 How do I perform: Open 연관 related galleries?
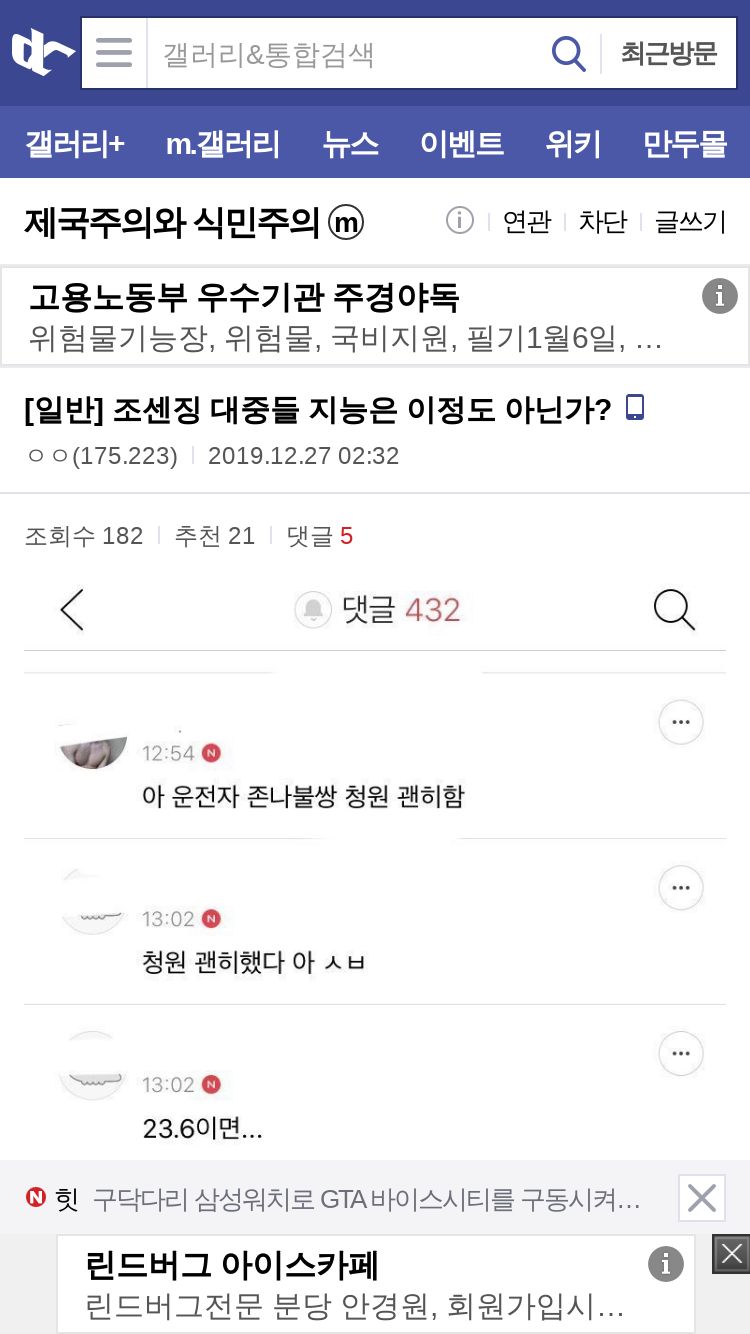527,222
